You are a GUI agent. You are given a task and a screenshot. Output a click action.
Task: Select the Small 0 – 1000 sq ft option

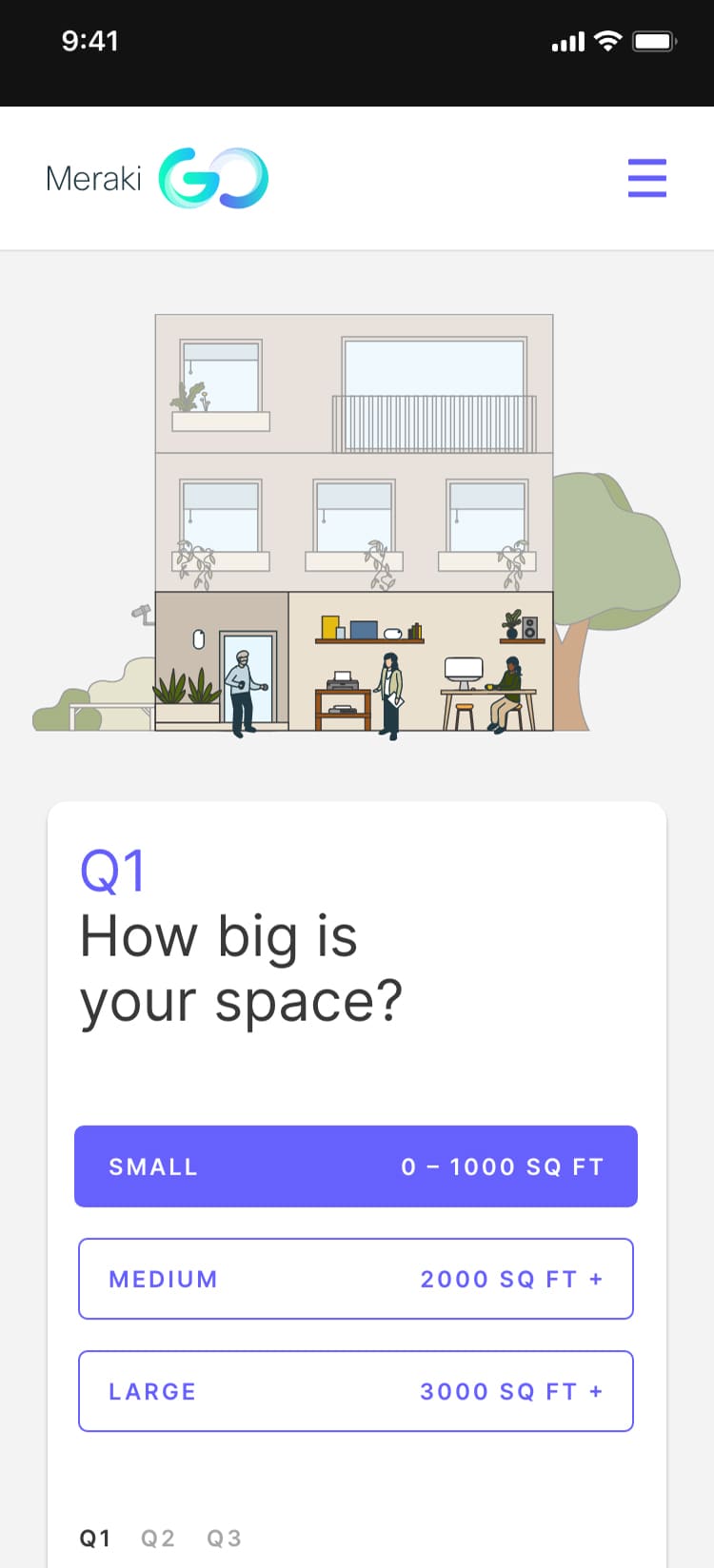356,1166
